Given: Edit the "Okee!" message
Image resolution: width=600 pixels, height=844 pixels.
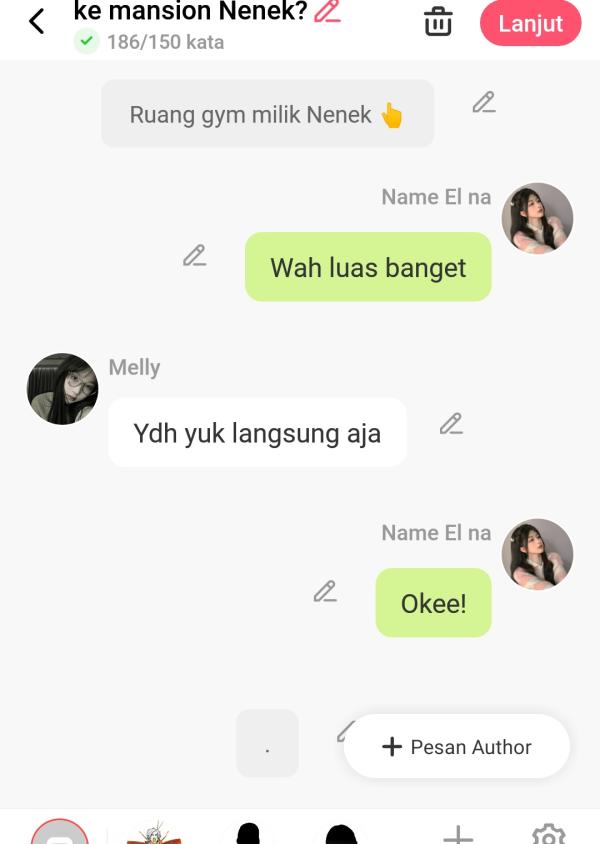Looking at the screenshot, I should (x=325, y=592).
